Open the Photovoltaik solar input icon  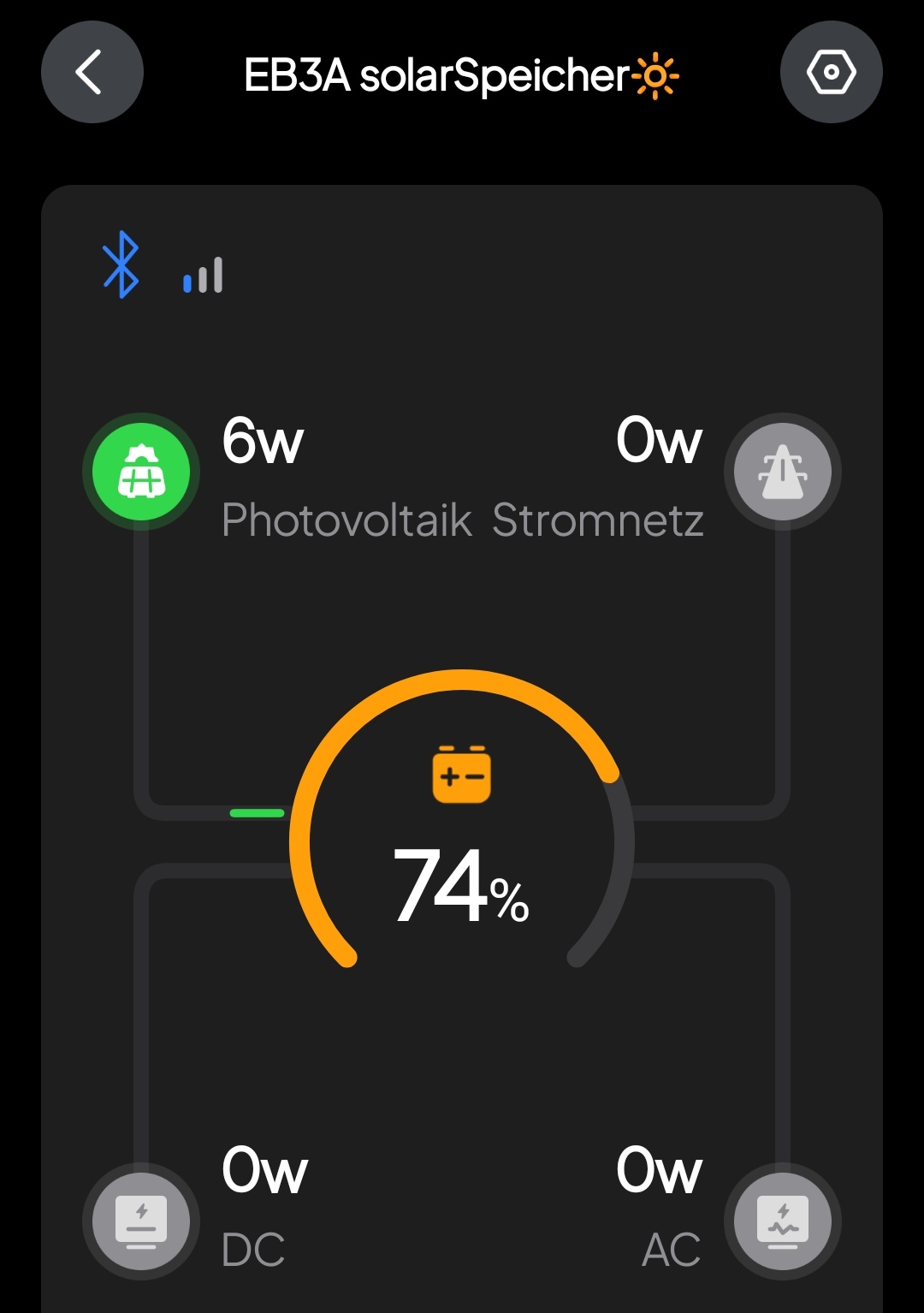tap(141, 472)
